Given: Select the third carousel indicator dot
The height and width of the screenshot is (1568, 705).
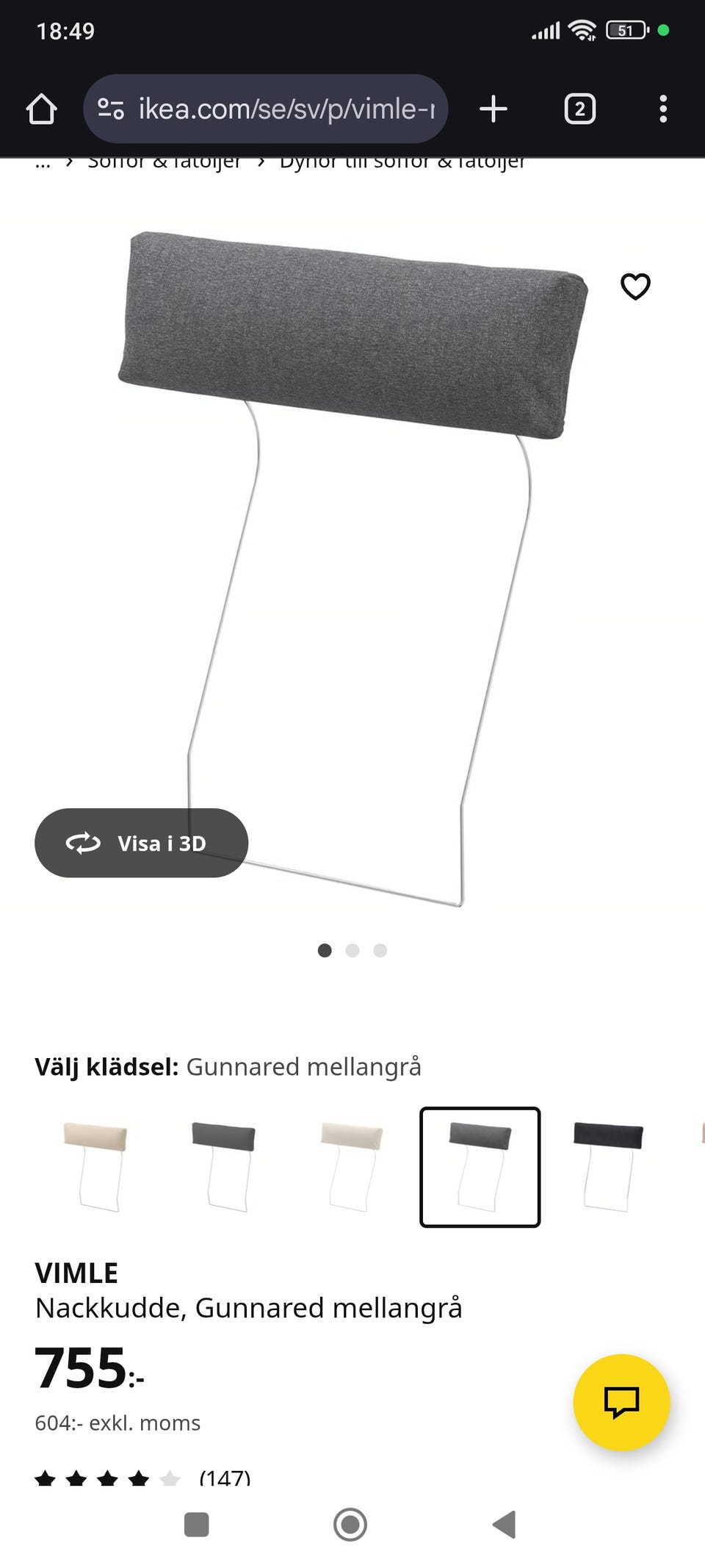Looking at the screenshot, I should click(380, 950).
